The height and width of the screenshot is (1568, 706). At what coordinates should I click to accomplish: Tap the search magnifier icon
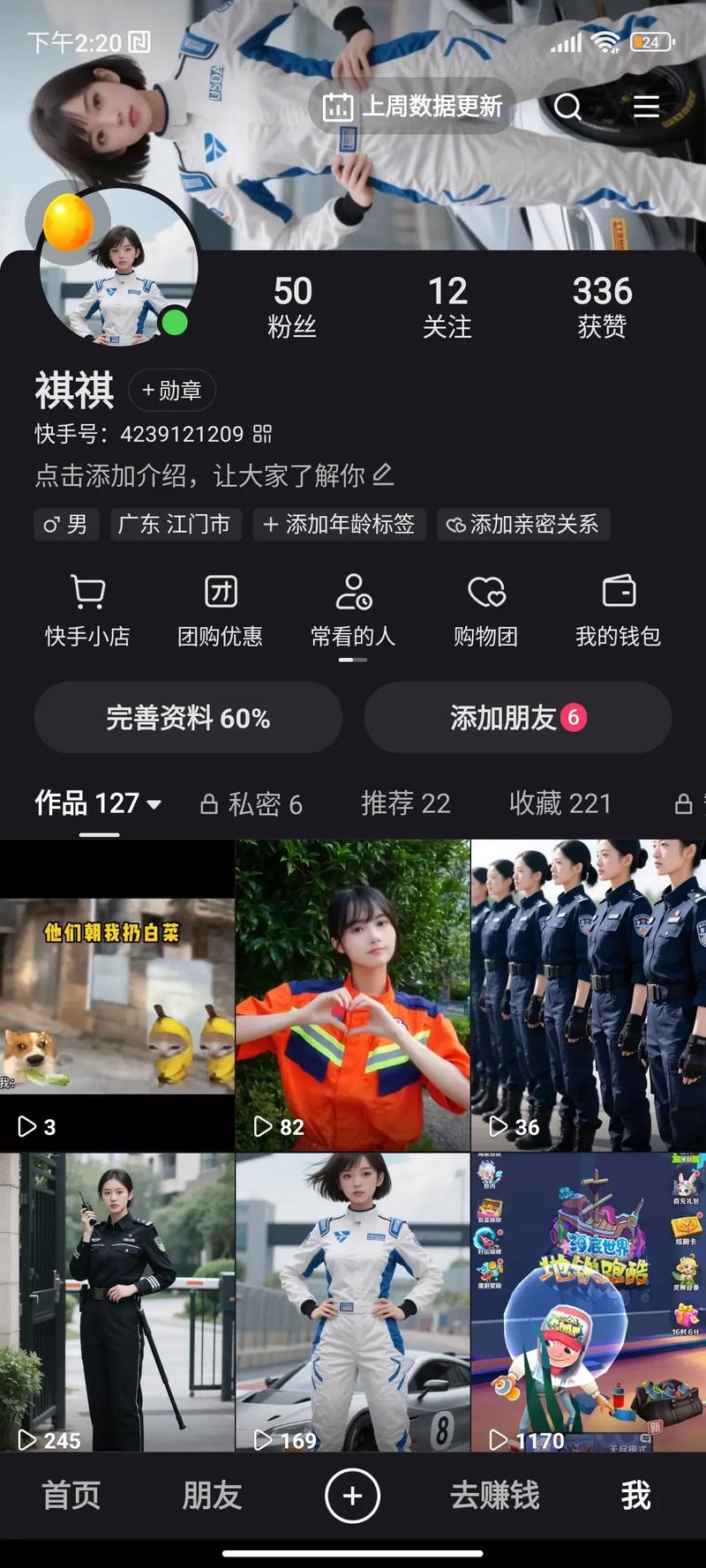point(568,107)
